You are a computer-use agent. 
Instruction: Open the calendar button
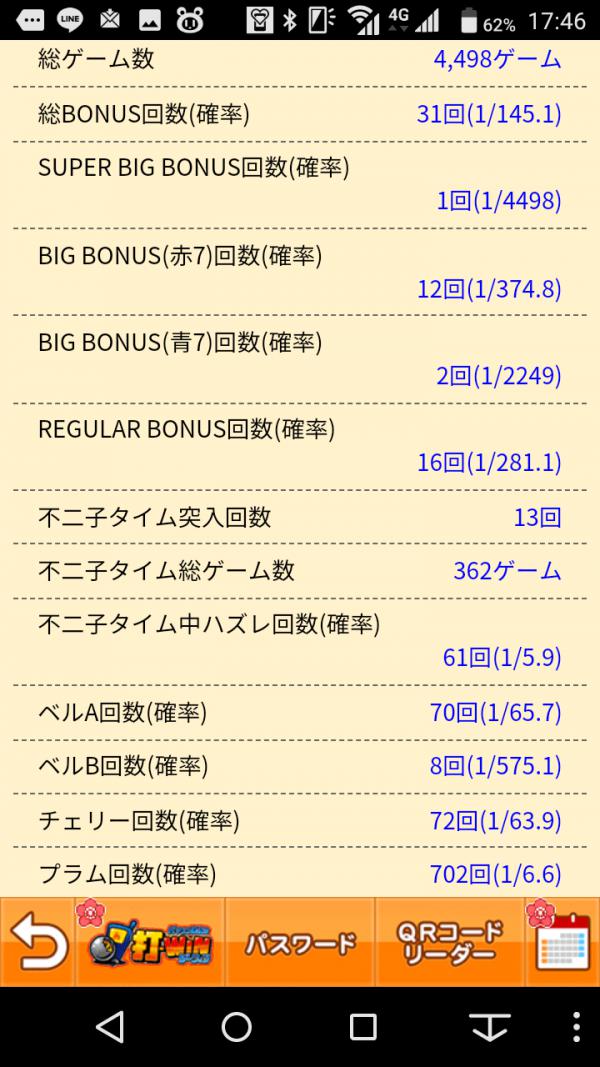click(x=562, y=943)
